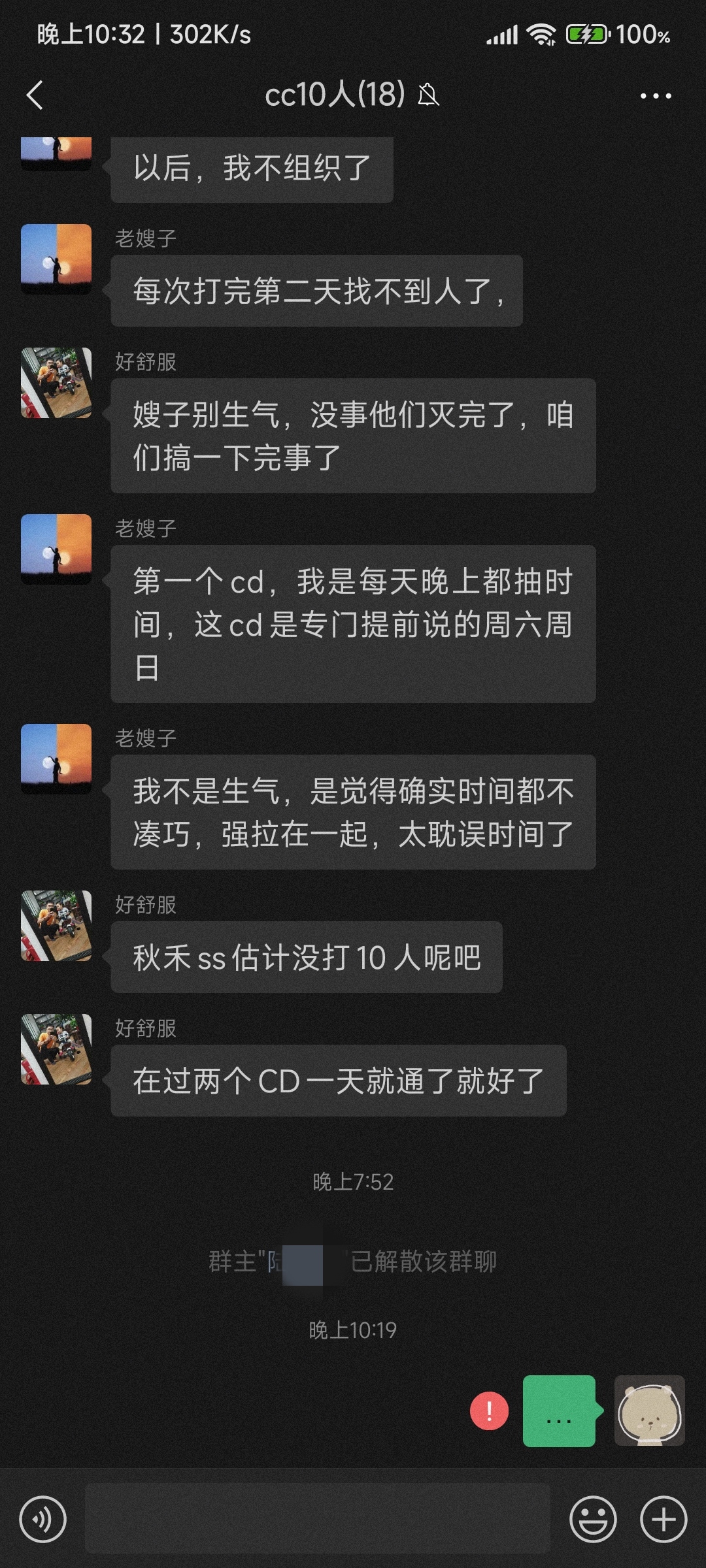The height and width of the screenshot is (1568, 706).
Task: Tap the message text field
Action: pyautogui.click(x=318, y=1518)
